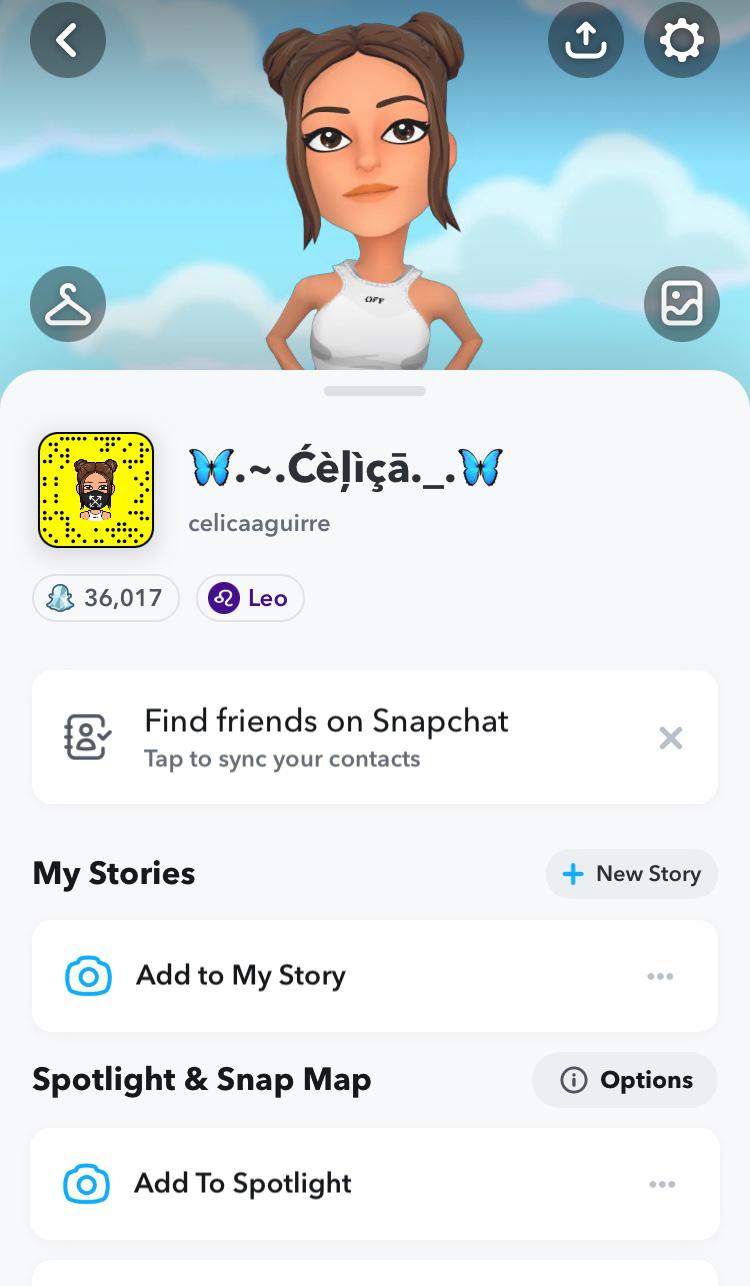Open the Snapcode
Viewport: 750px width, 1286px height.
pos(96,490)
